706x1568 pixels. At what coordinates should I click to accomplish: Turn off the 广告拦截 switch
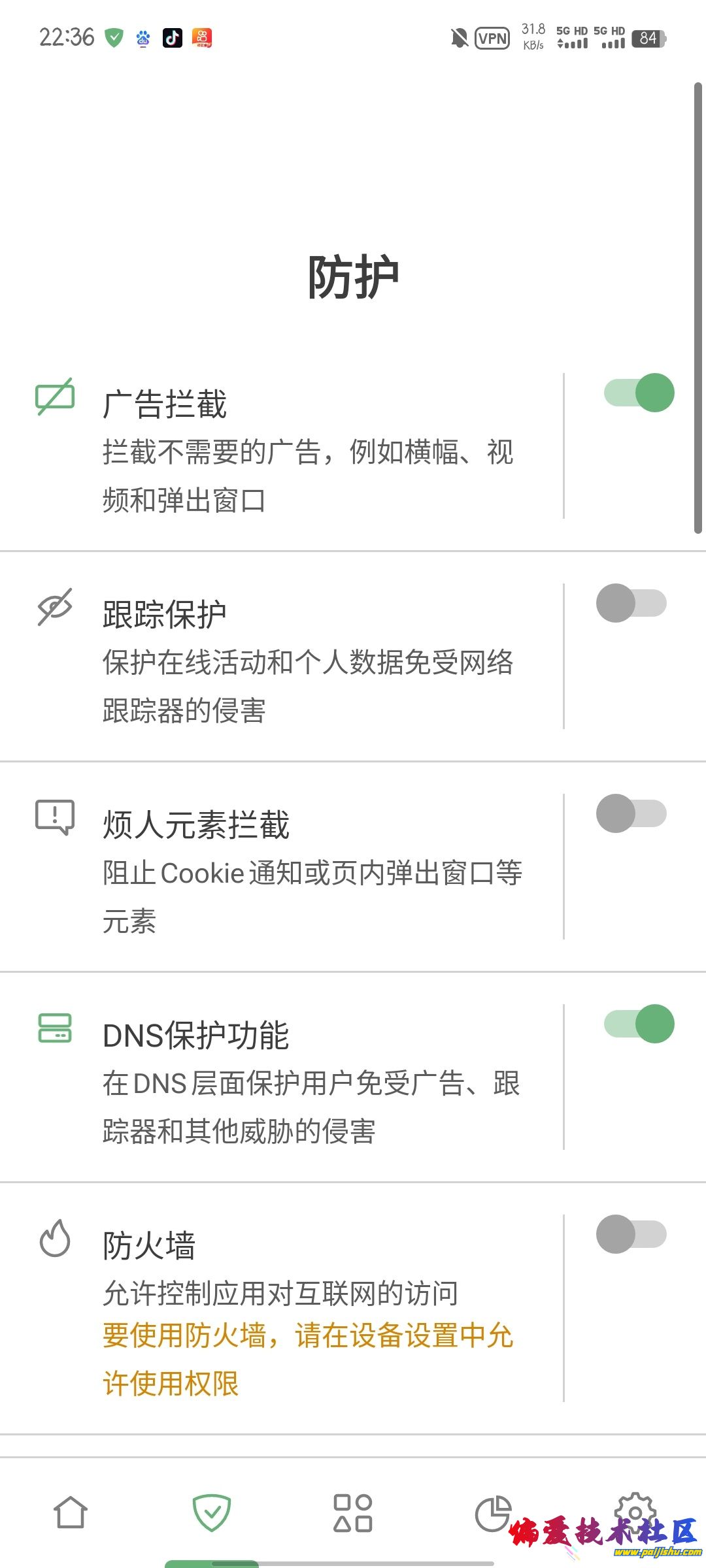639,393
